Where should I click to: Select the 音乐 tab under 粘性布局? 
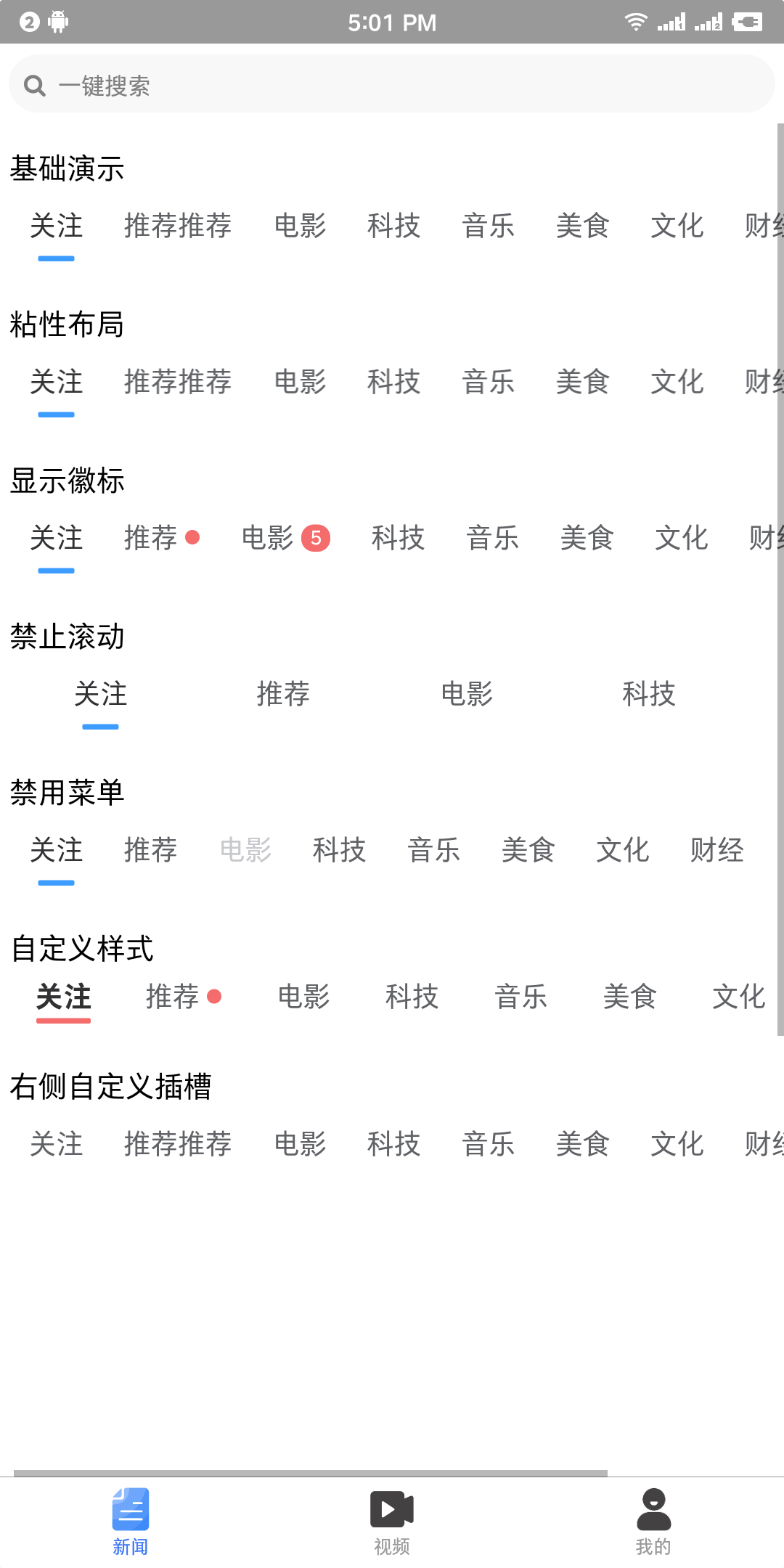[x=488, y=382]
